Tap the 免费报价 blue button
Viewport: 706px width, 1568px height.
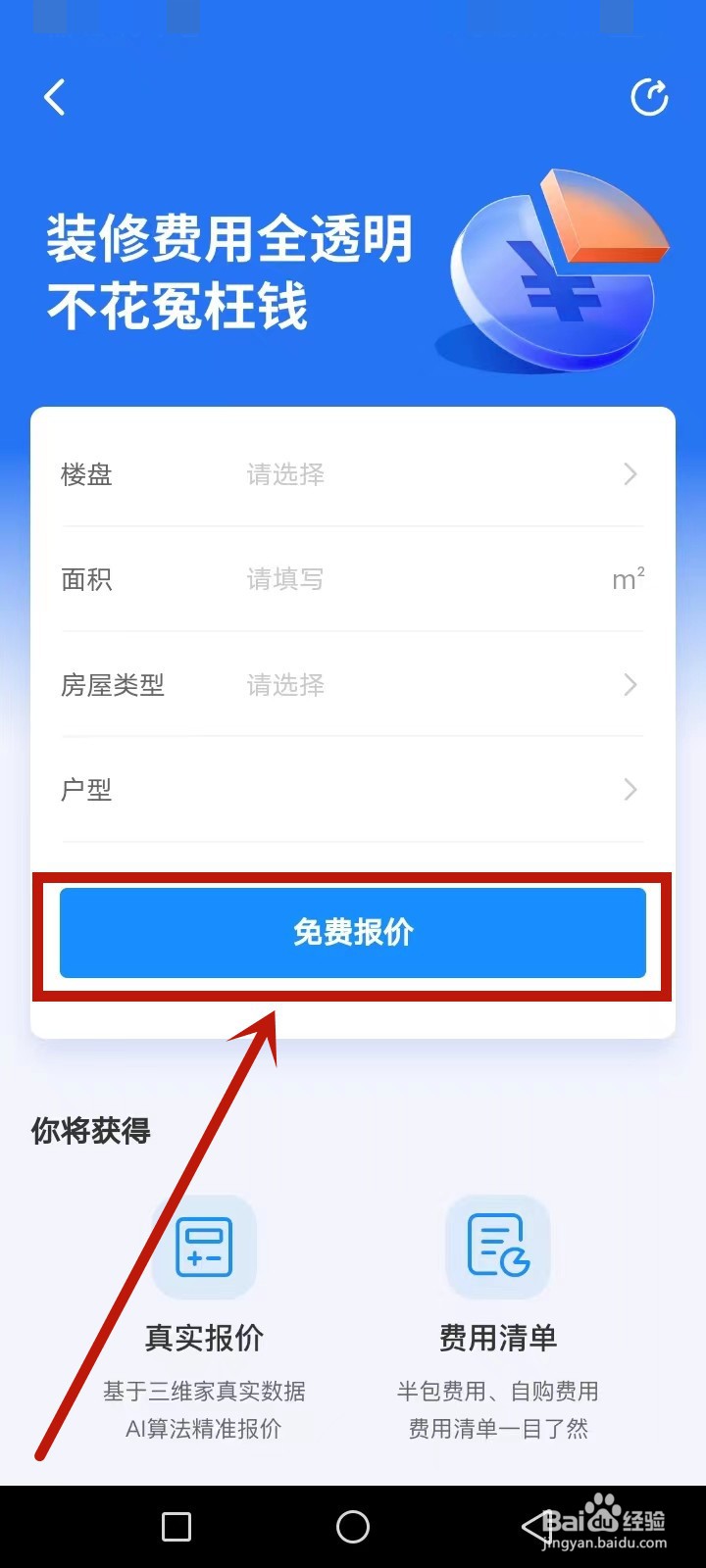(x=353, y=932)
